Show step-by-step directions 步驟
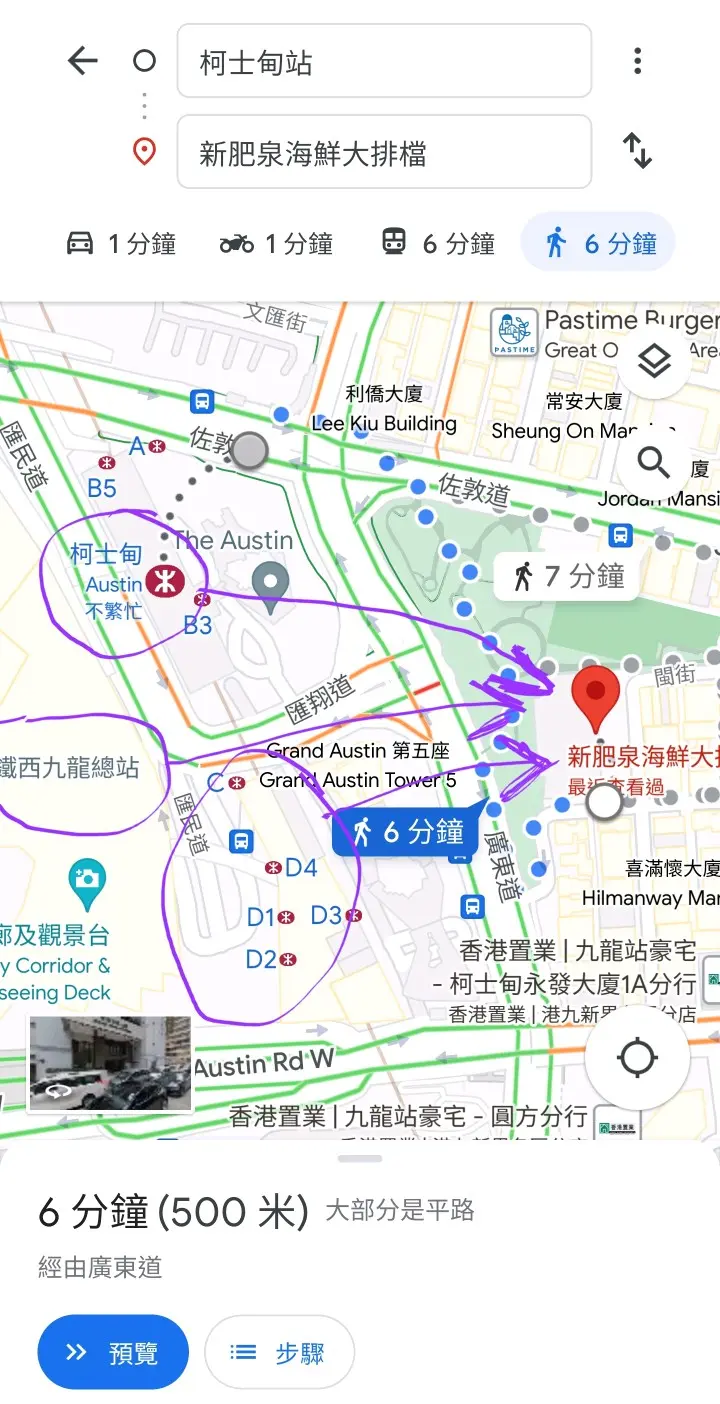The image size is (720, 1404). coord(279,1352)
